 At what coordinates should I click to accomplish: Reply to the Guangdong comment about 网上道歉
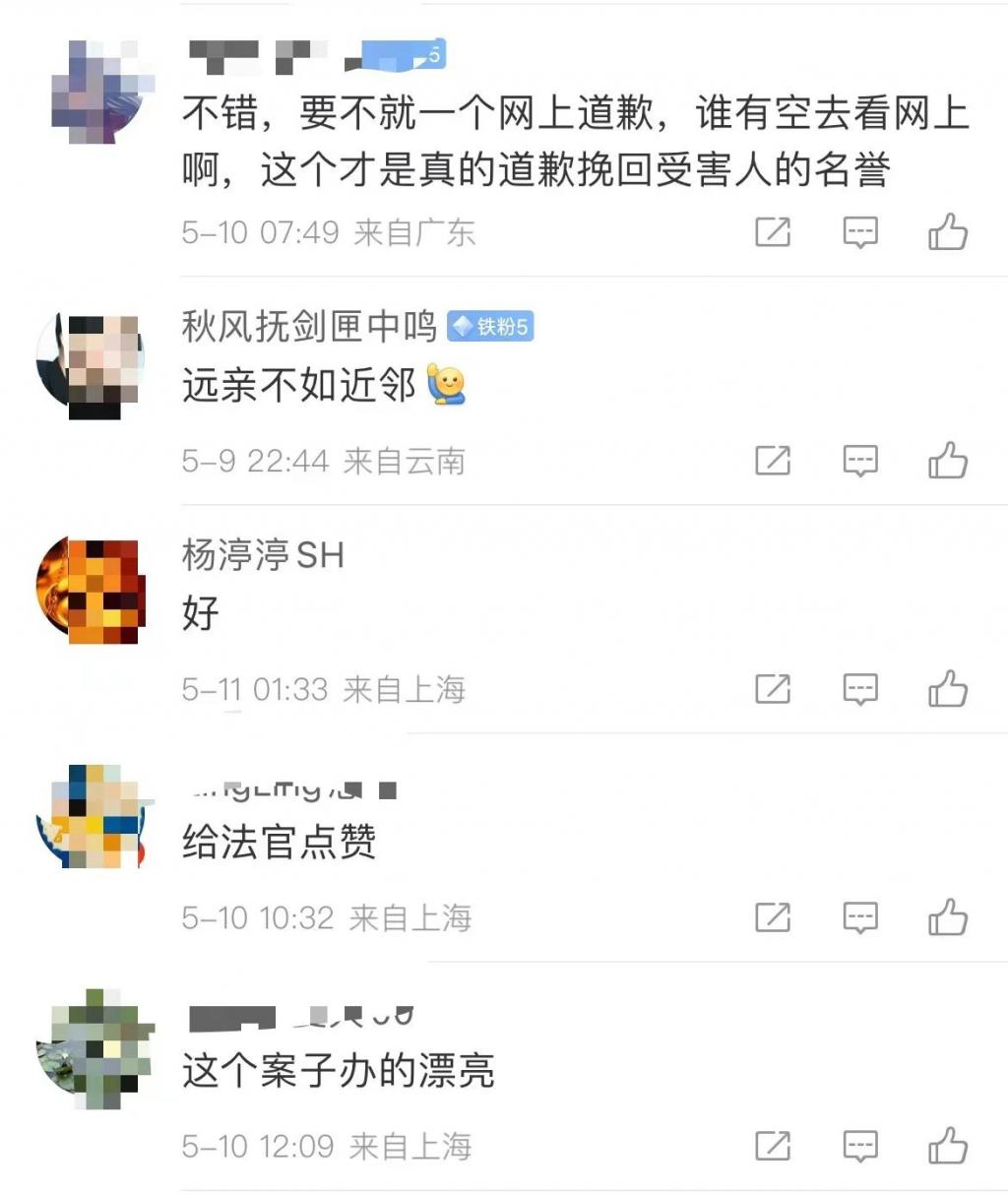click(x=860, y=232)
